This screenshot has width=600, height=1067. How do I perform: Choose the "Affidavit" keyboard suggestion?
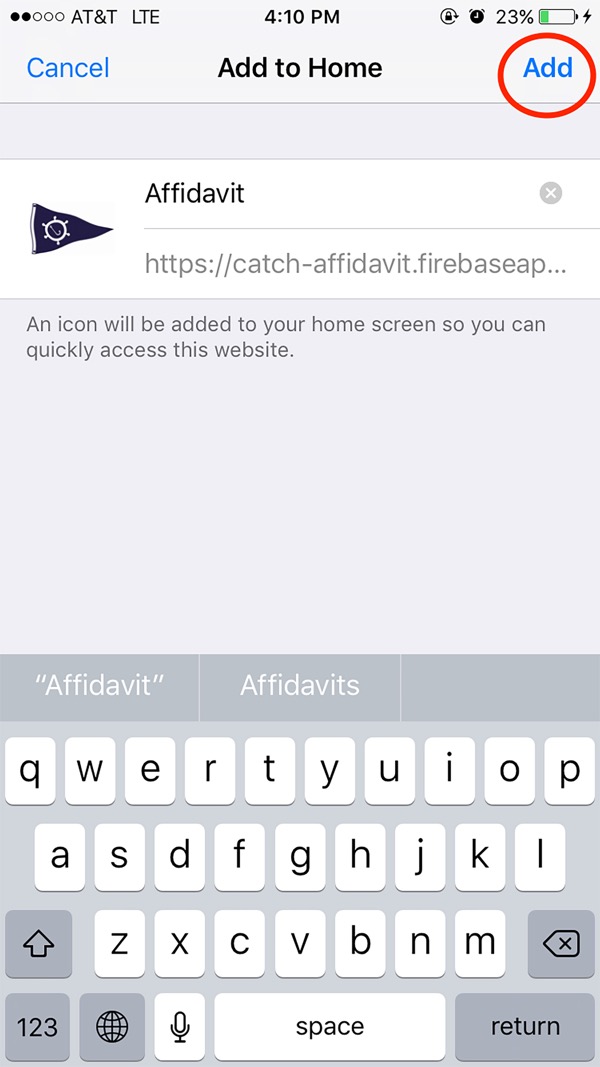[x=99, y=686]
